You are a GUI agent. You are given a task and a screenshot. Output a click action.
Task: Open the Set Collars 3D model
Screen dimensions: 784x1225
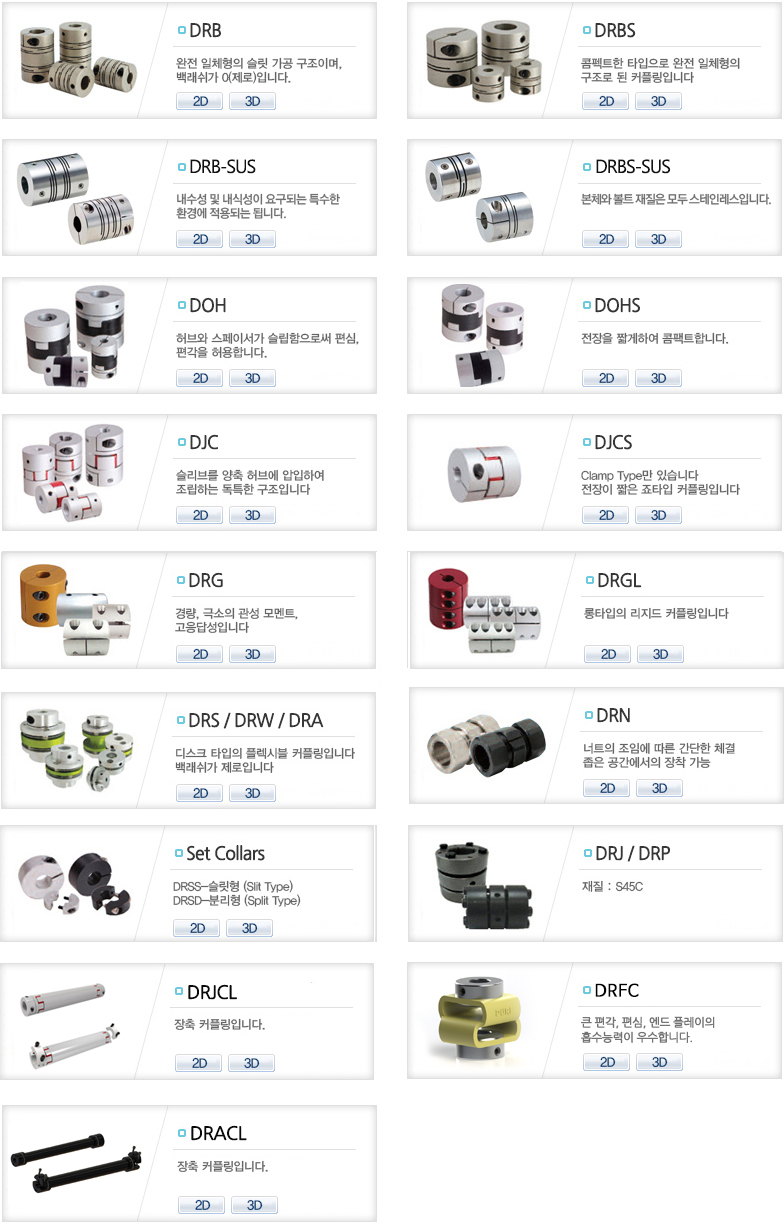[249, 928]
